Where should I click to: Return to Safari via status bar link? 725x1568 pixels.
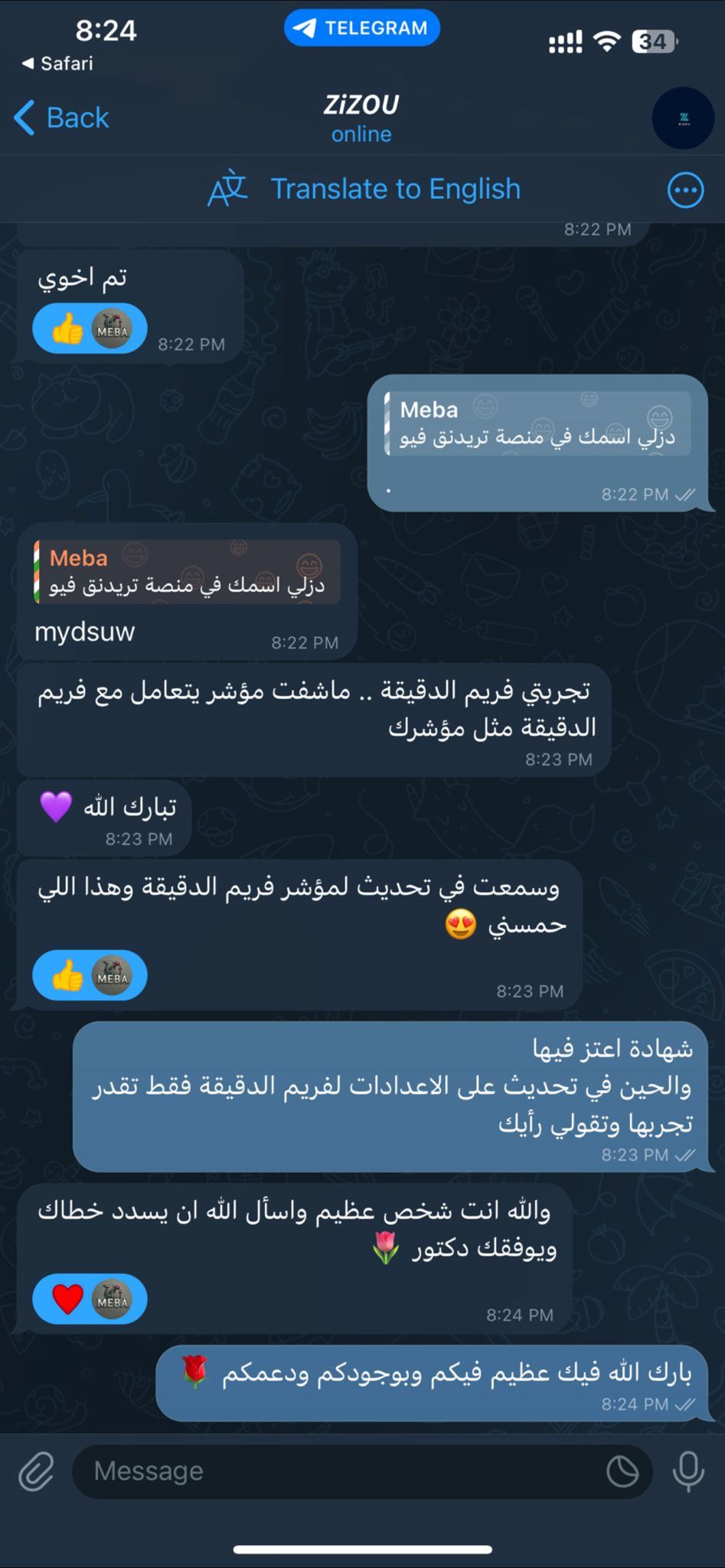[x=57, y=64]
